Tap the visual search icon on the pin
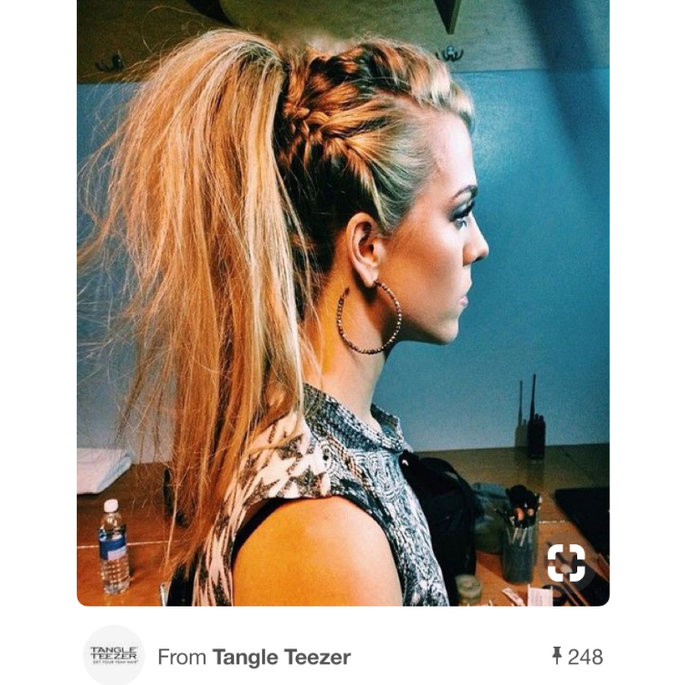685x685 pixels. [x=566, y=563]
